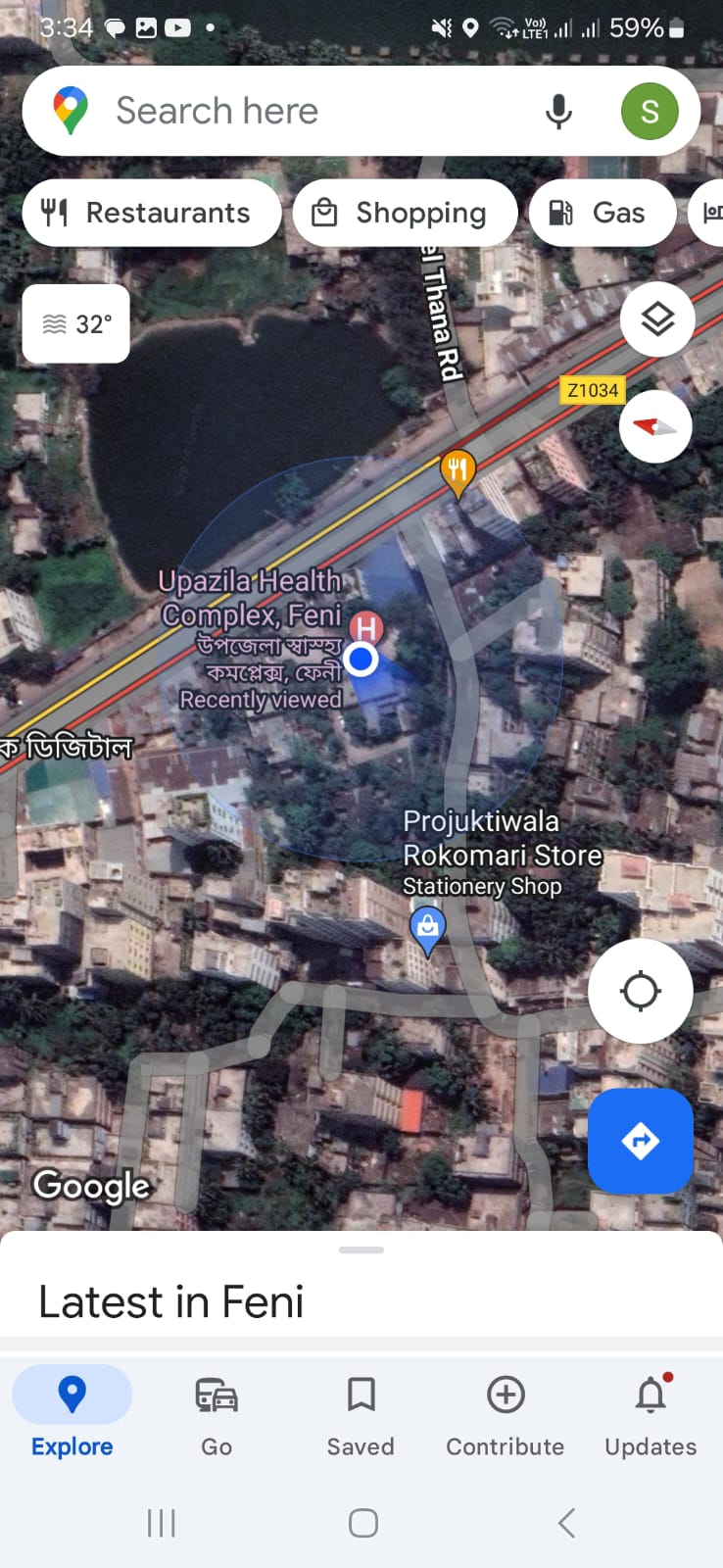Switch to the Go tab

(x=217, y=1411)
